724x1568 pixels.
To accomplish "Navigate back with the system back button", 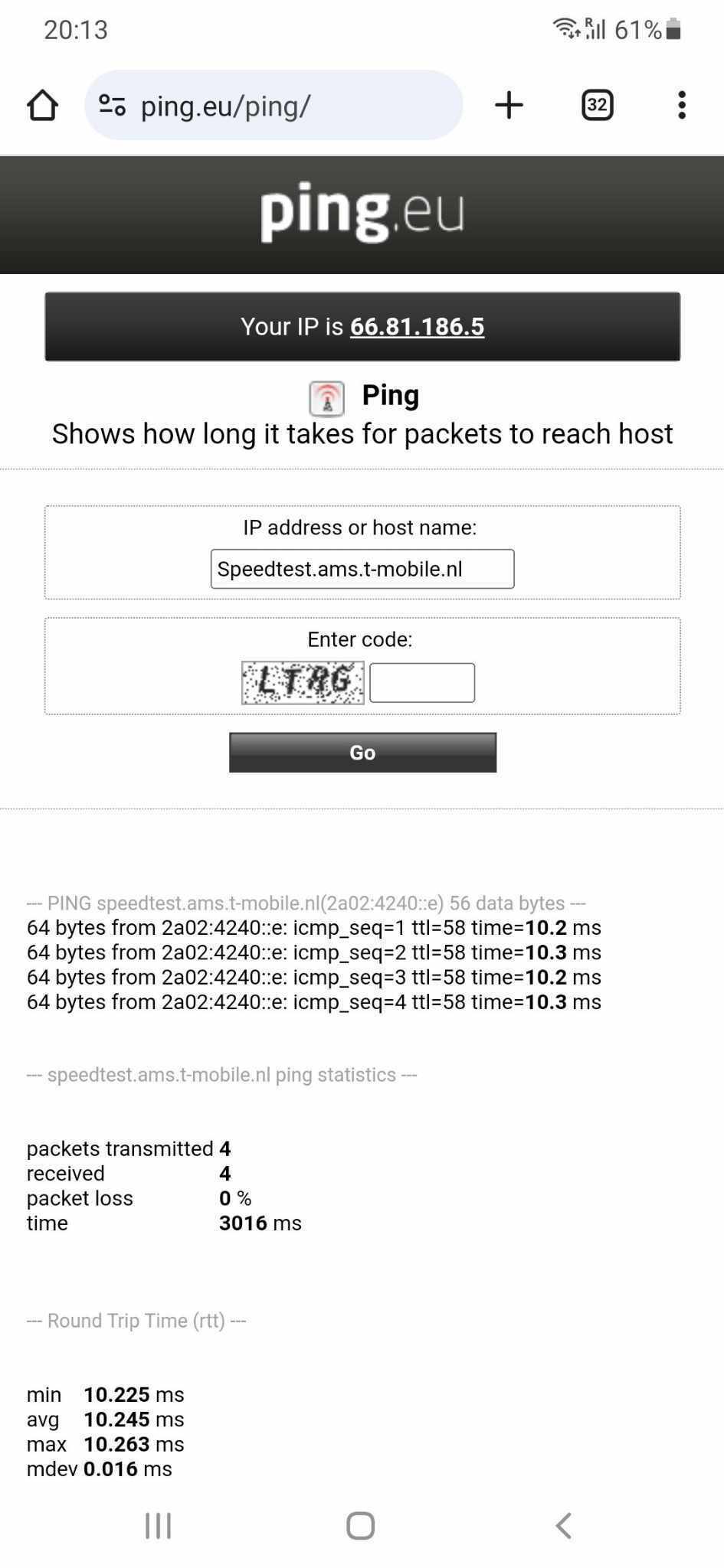I will point(564,1525).
